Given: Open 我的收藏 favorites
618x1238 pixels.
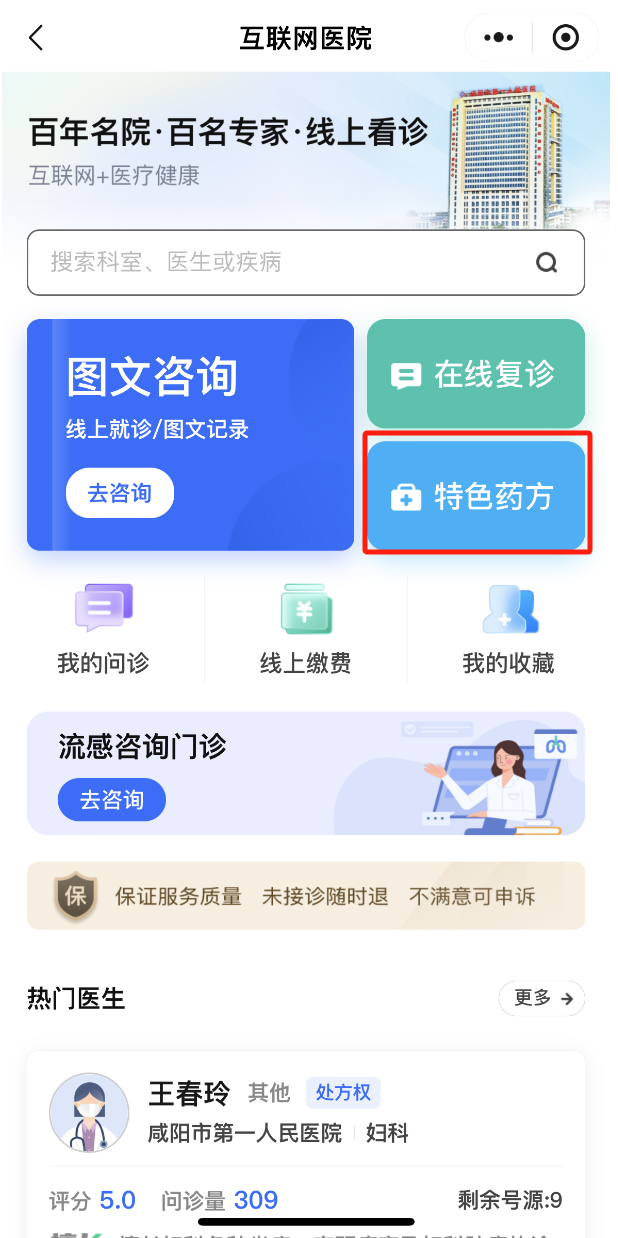Looking at the screenshot, I should point(508,626).
